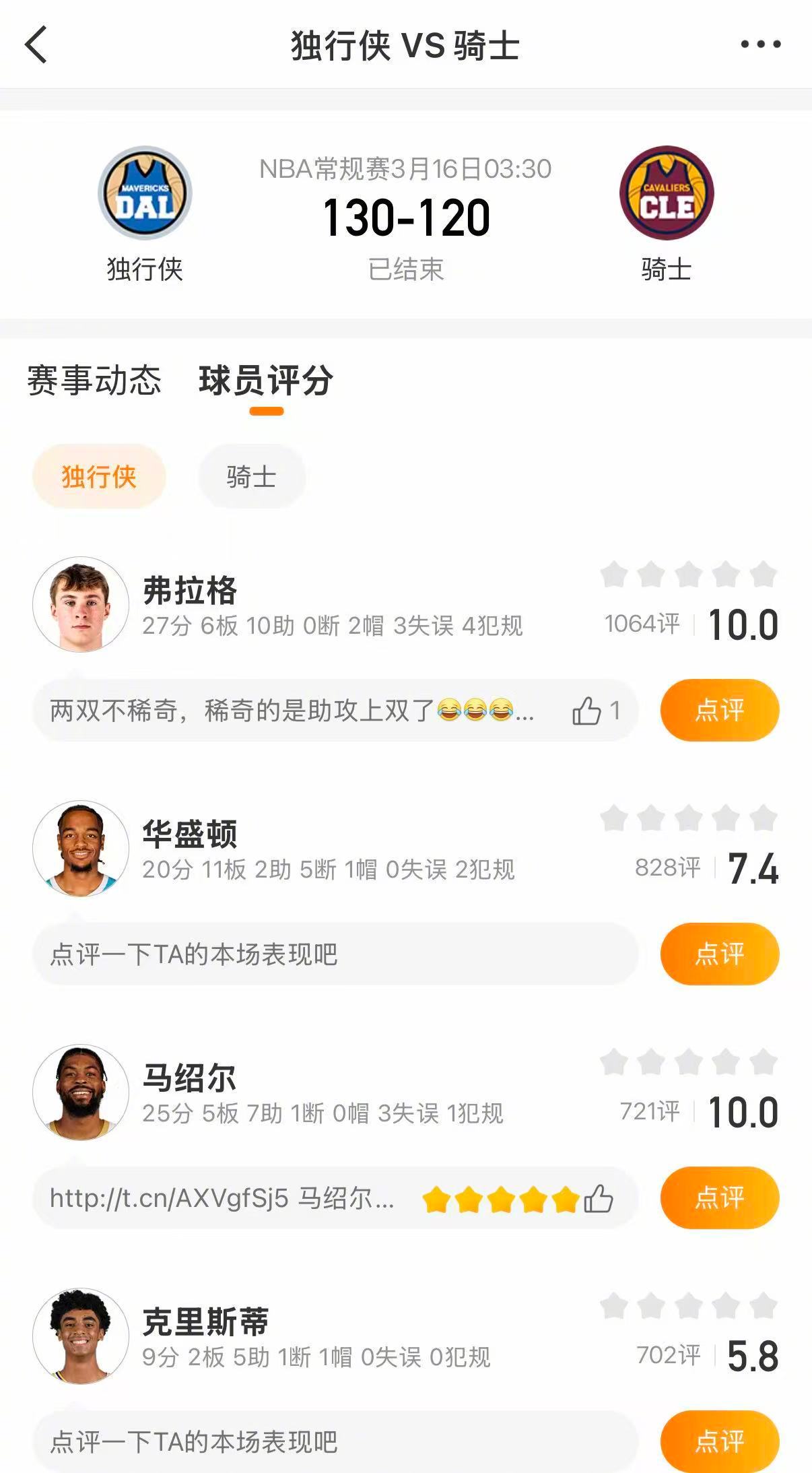Click the back arrow at top left
The width and height of the screenshot is (812, 1473).
(35, 44)
